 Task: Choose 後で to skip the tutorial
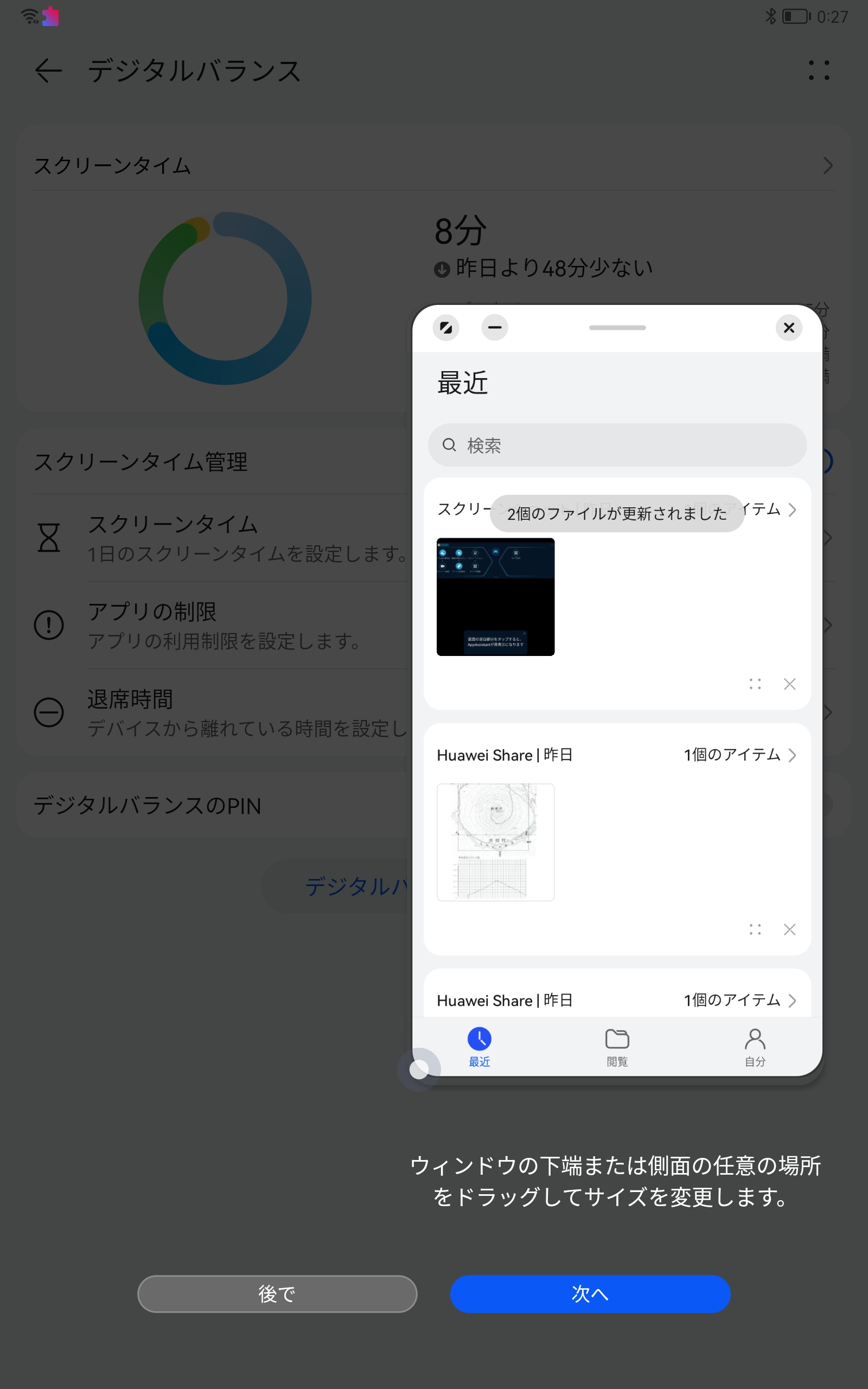(277, 1294)
